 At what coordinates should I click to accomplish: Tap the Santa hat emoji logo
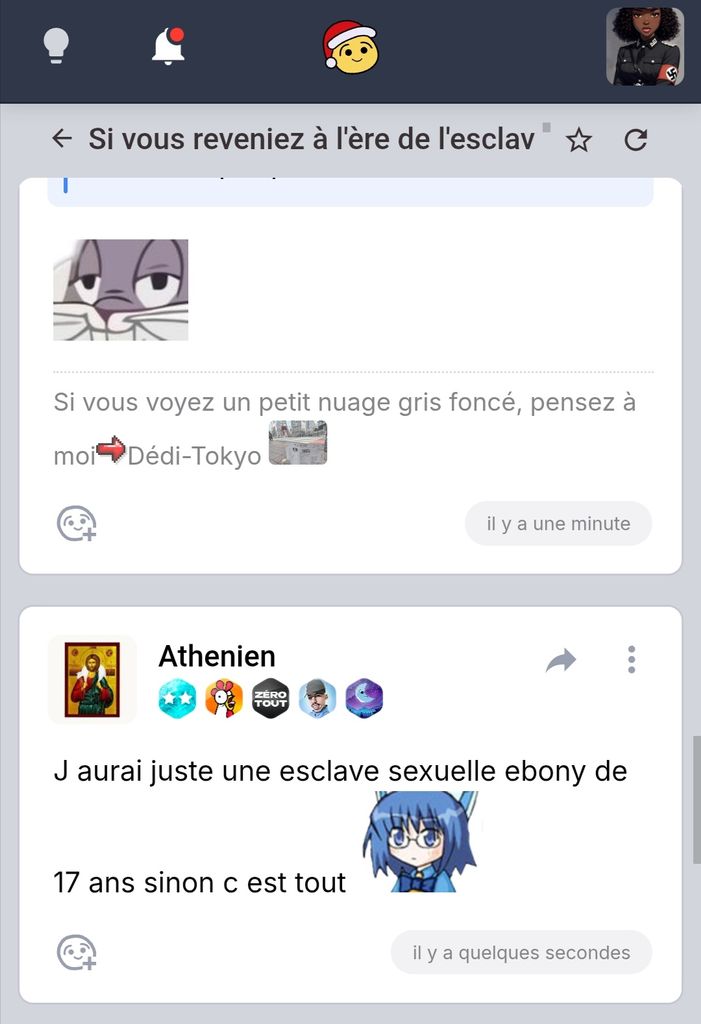pos(350,46)
